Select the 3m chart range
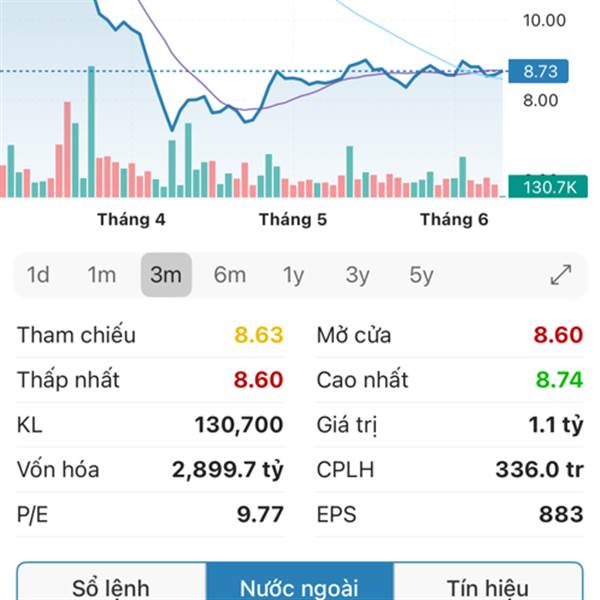Screen dimensions: 600x600 click(166, 275)
